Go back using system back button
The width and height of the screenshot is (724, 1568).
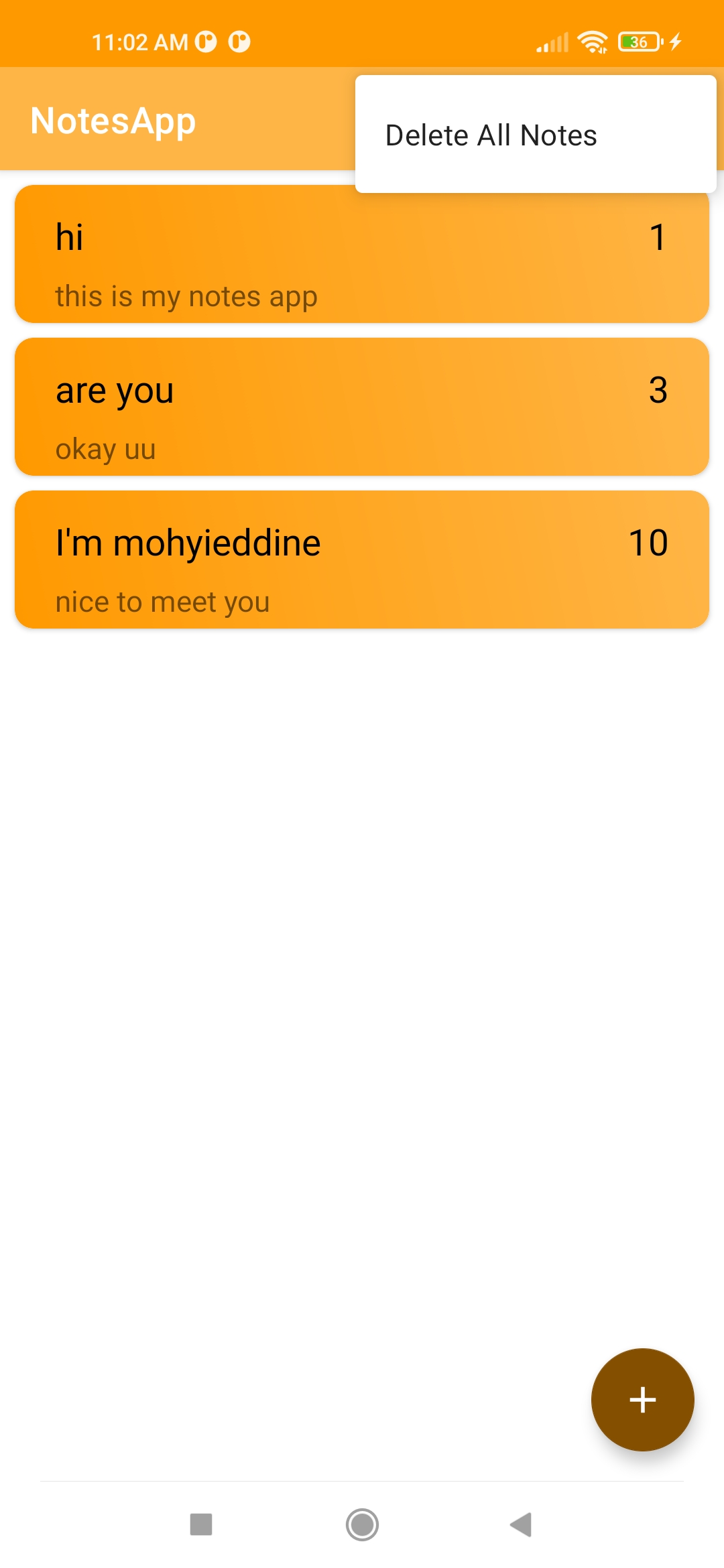[522, 1524]
